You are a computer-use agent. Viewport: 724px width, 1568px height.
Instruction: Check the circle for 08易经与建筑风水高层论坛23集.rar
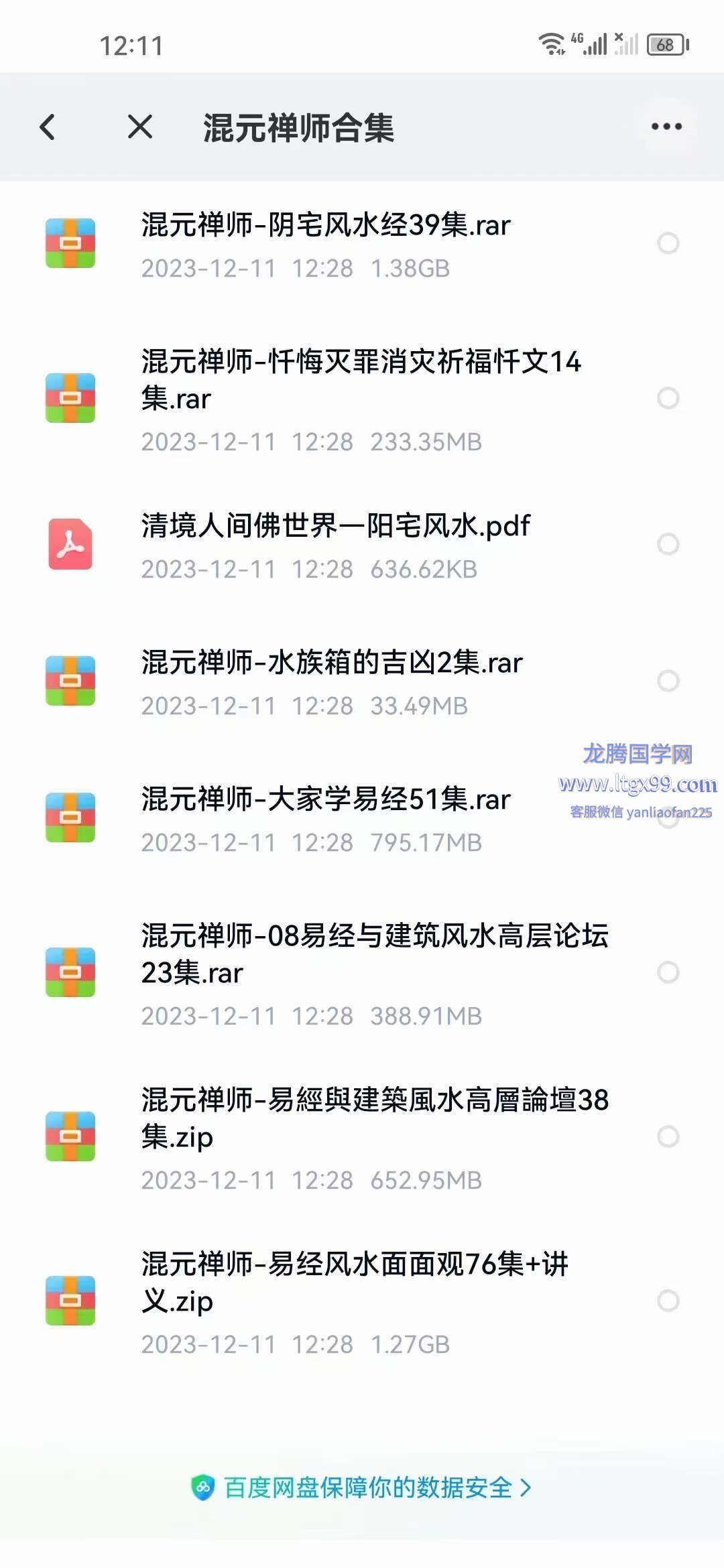(668, 972)
